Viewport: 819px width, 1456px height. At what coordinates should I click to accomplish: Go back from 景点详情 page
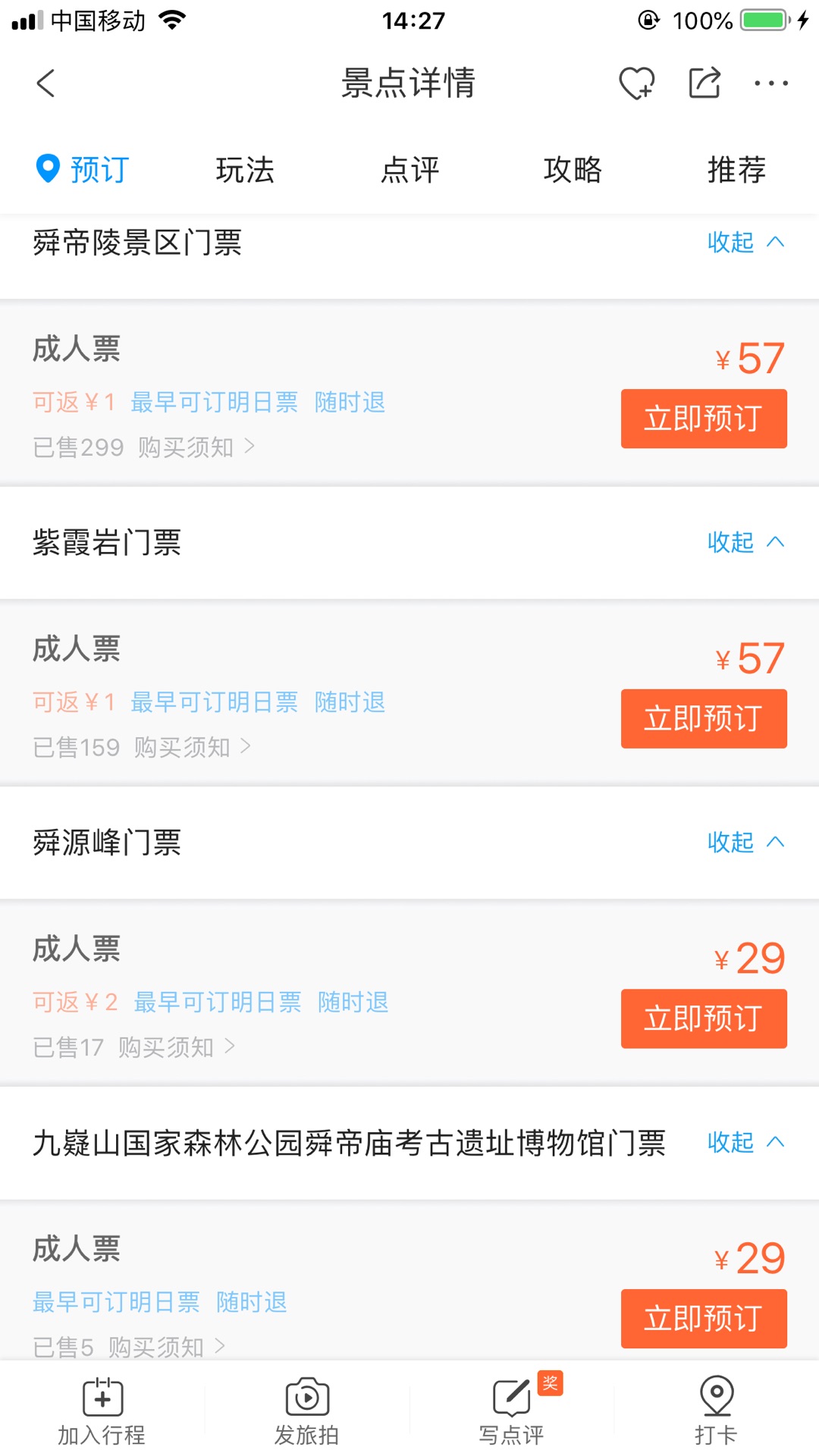click(x=45, y=83)
